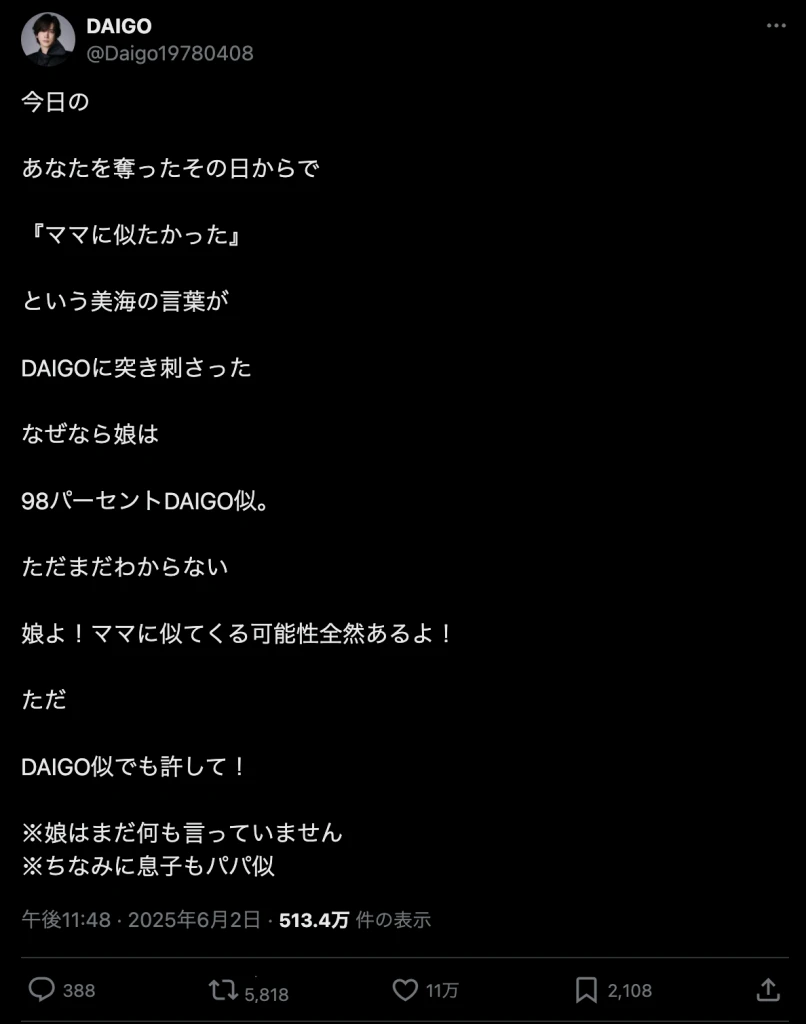Reply to DAIGO's post
Image resolution: width=806 pixels, height=1024 pixels.
click(42, 990)
